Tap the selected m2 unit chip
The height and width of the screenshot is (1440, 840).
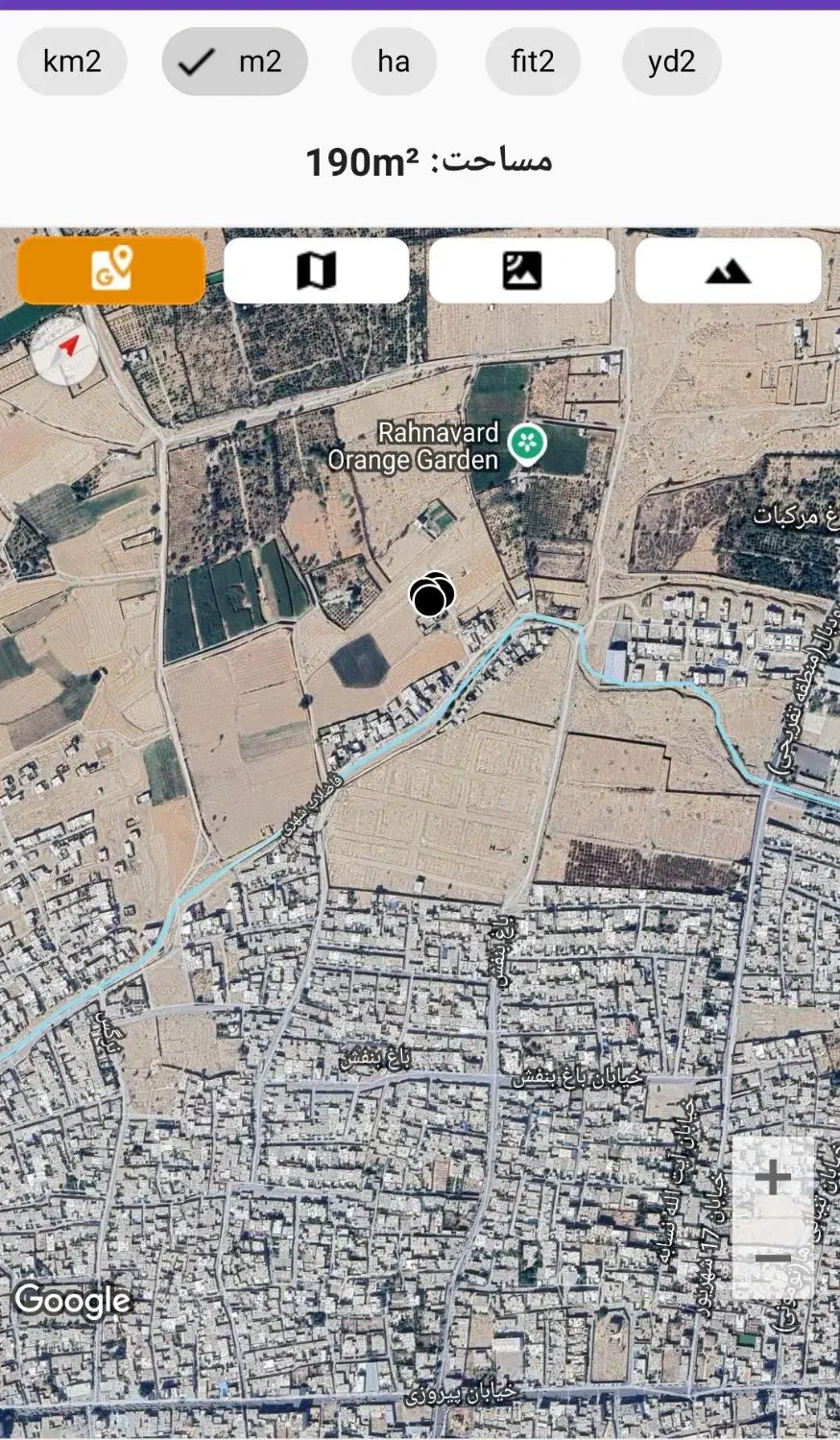point(234,61)
